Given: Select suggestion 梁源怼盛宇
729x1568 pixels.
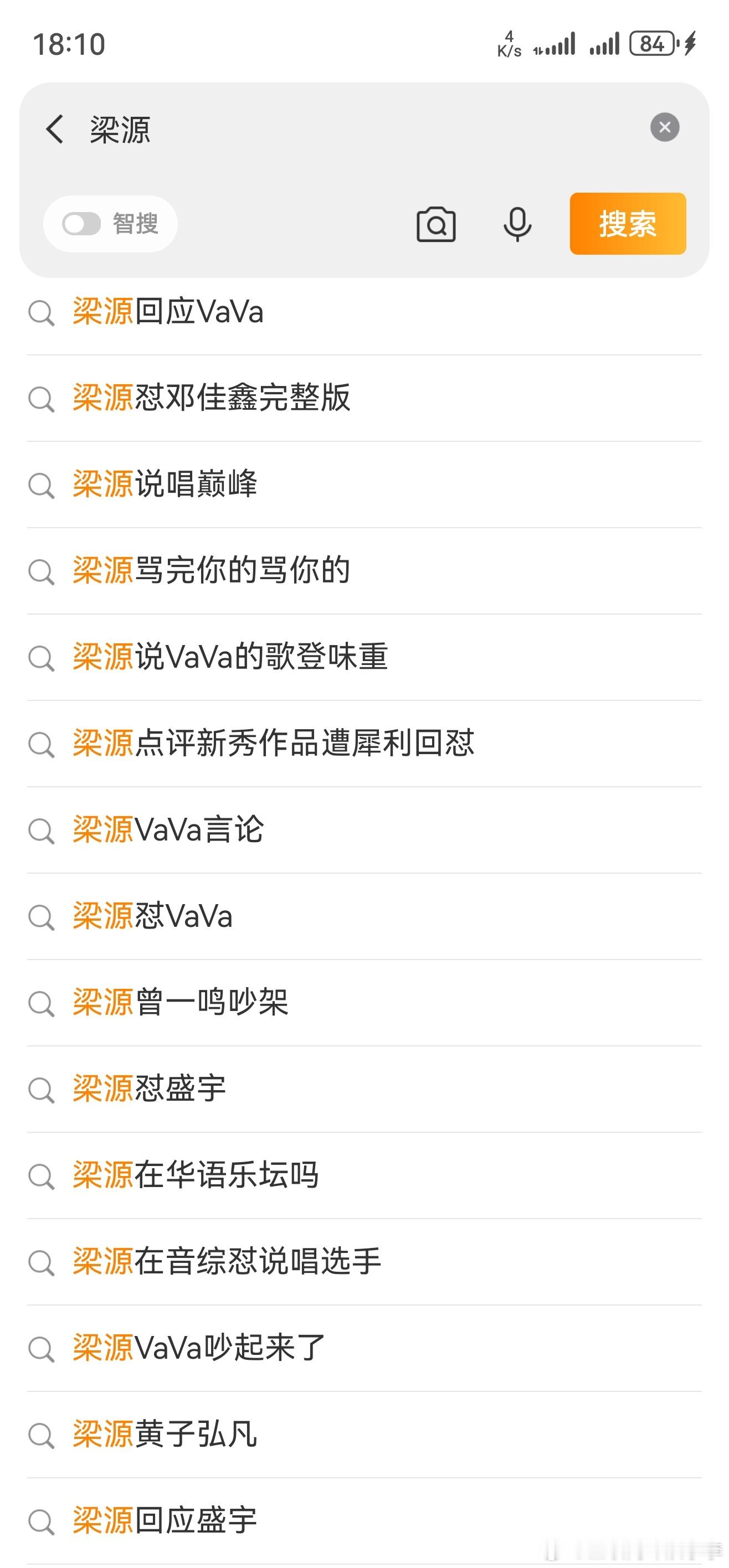Looking at the screenshot, I should [x=364, y=1090].
